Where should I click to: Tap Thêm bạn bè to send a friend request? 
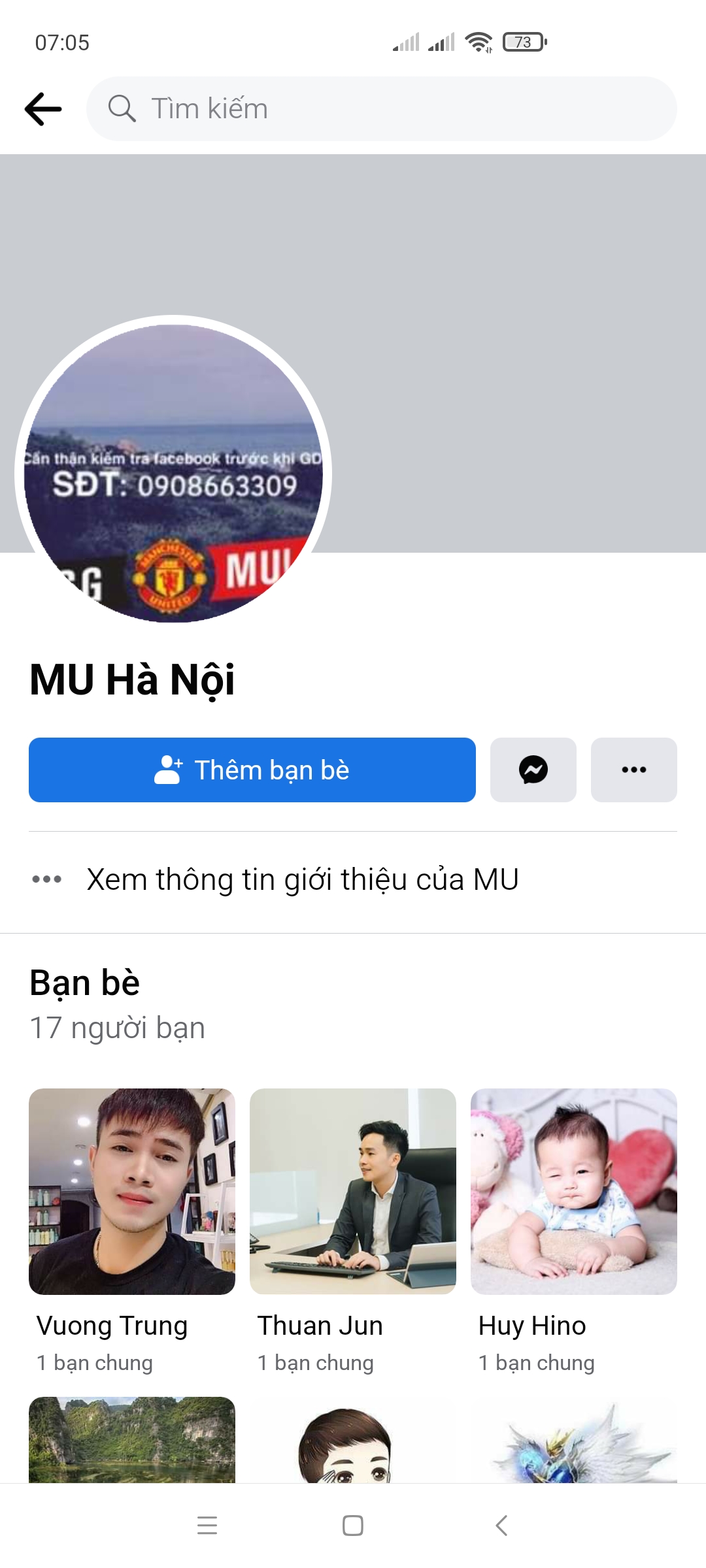[x=252, y=770]
